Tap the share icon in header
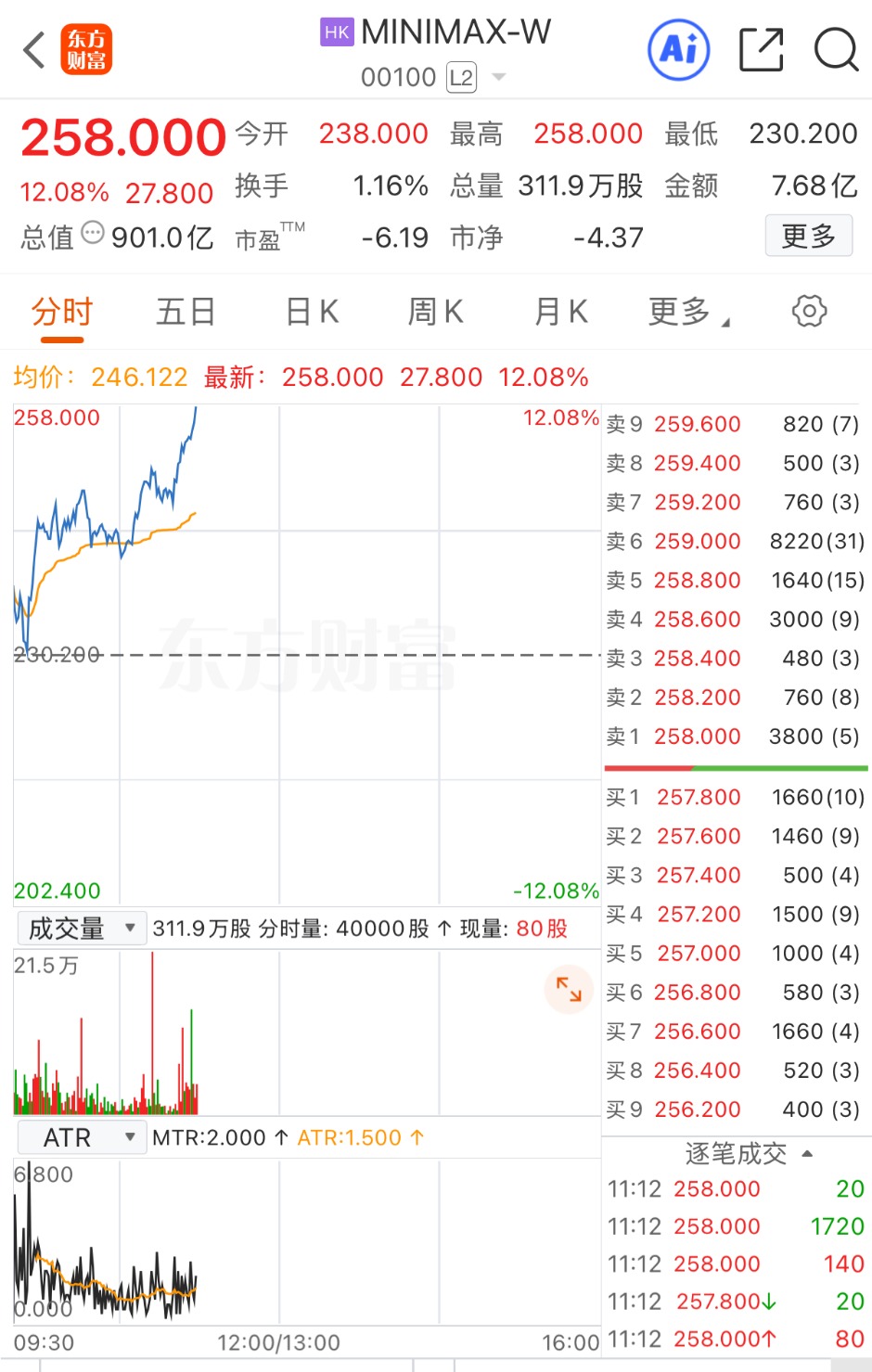The height and width of the screenshot is (1372, 872). (762, 50)
